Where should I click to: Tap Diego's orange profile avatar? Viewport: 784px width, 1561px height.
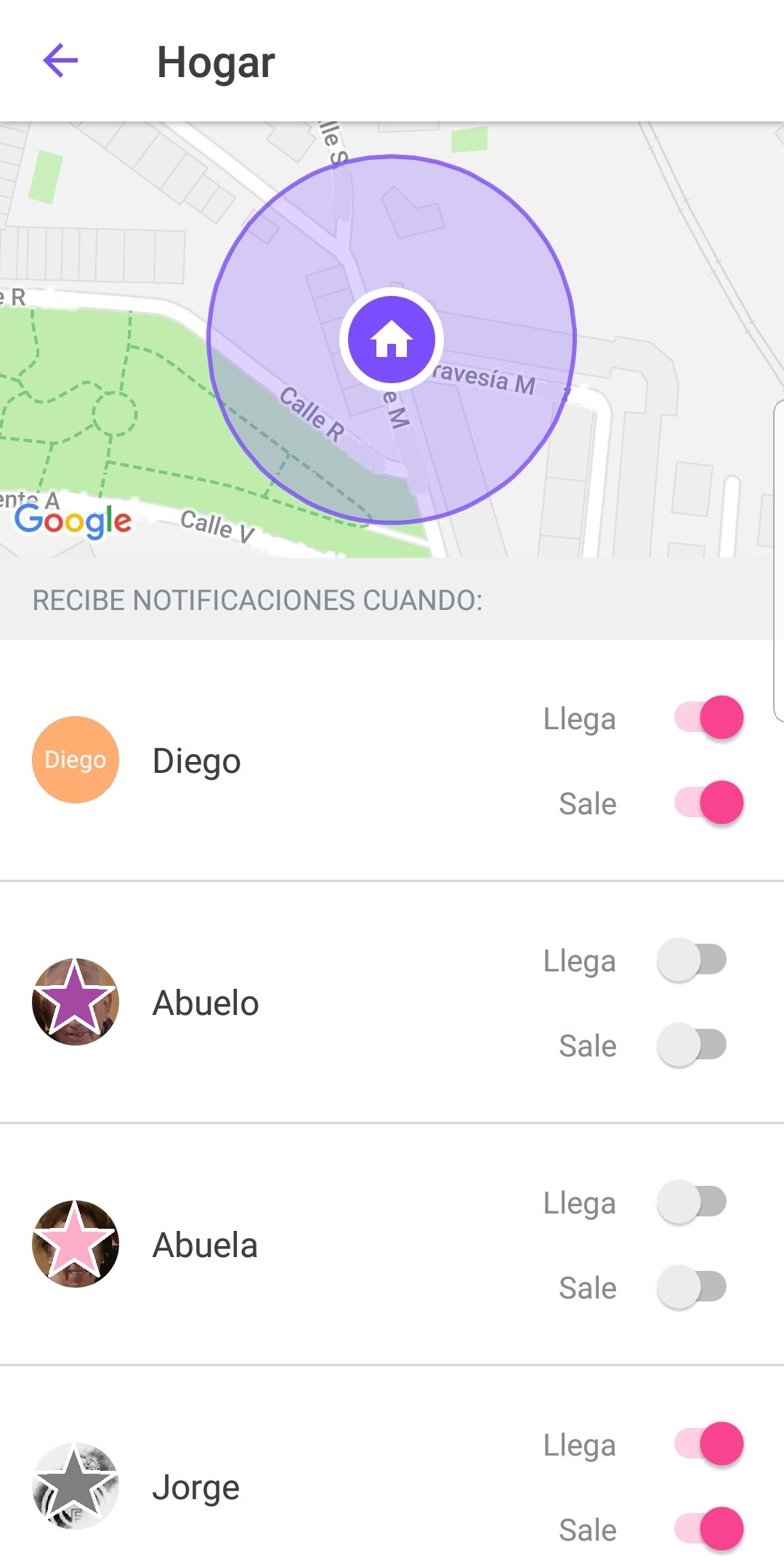tap(75, 761)
